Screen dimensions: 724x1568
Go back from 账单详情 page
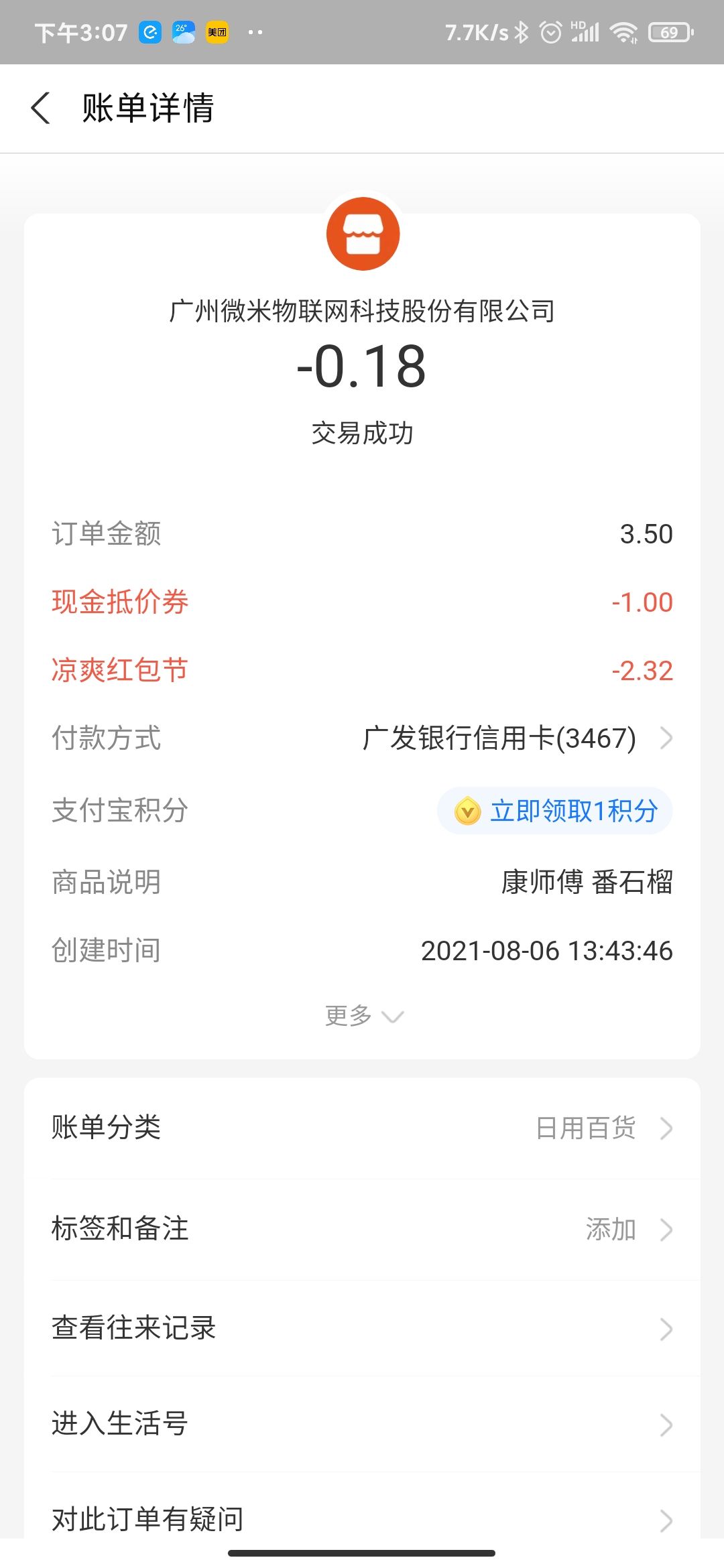(x=41, y=108)
